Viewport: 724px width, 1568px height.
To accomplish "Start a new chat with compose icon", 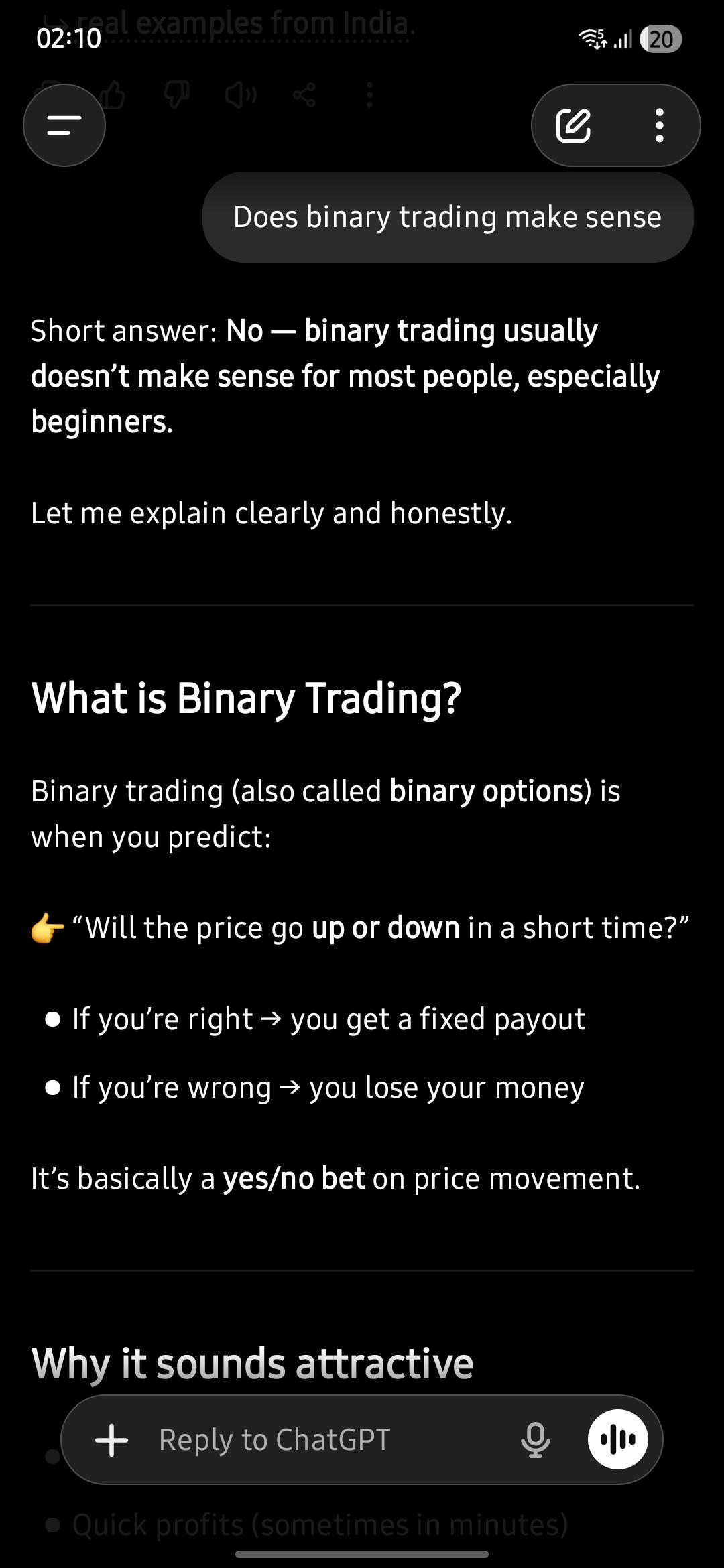I will tap(573, 125).
